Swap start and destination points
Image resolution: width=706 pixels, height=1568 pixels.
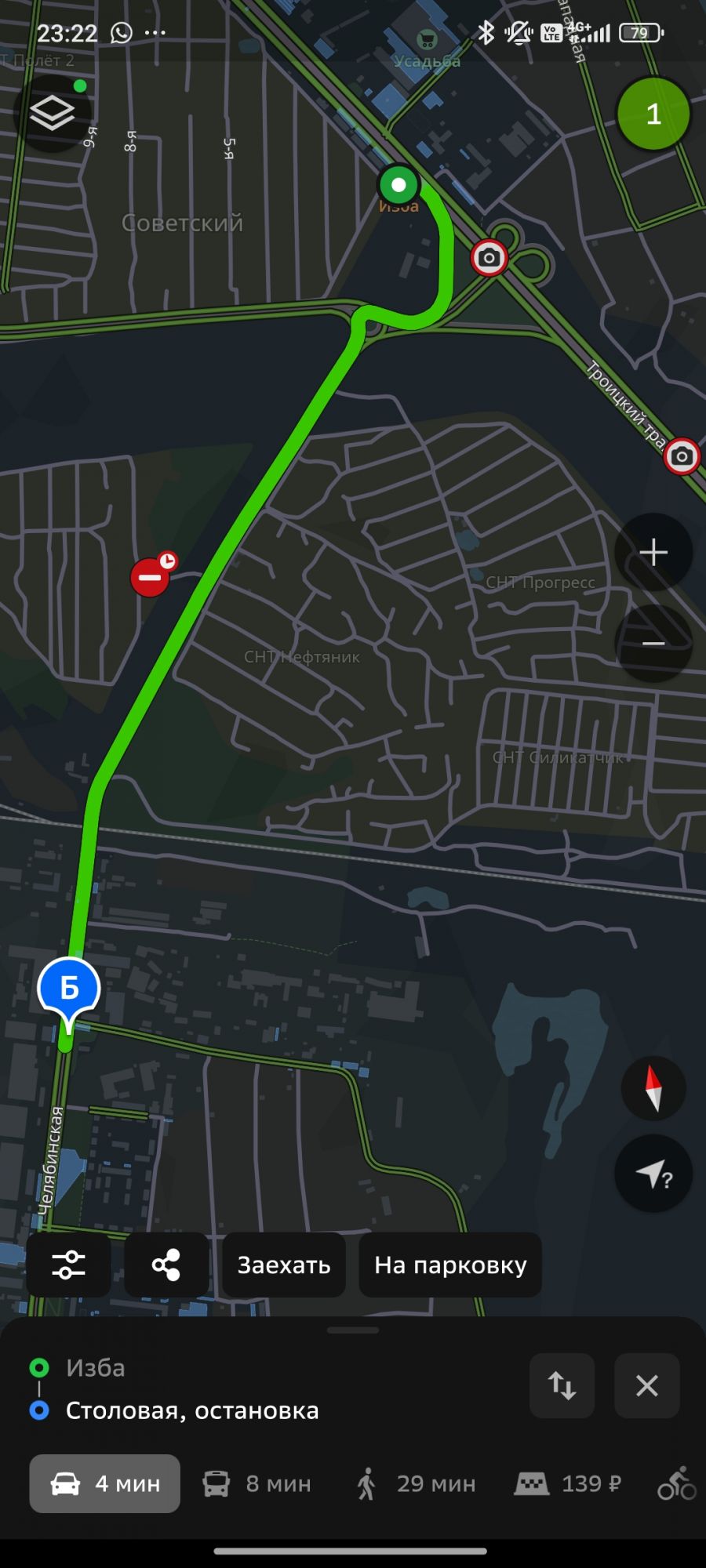tap(562, 1385)
